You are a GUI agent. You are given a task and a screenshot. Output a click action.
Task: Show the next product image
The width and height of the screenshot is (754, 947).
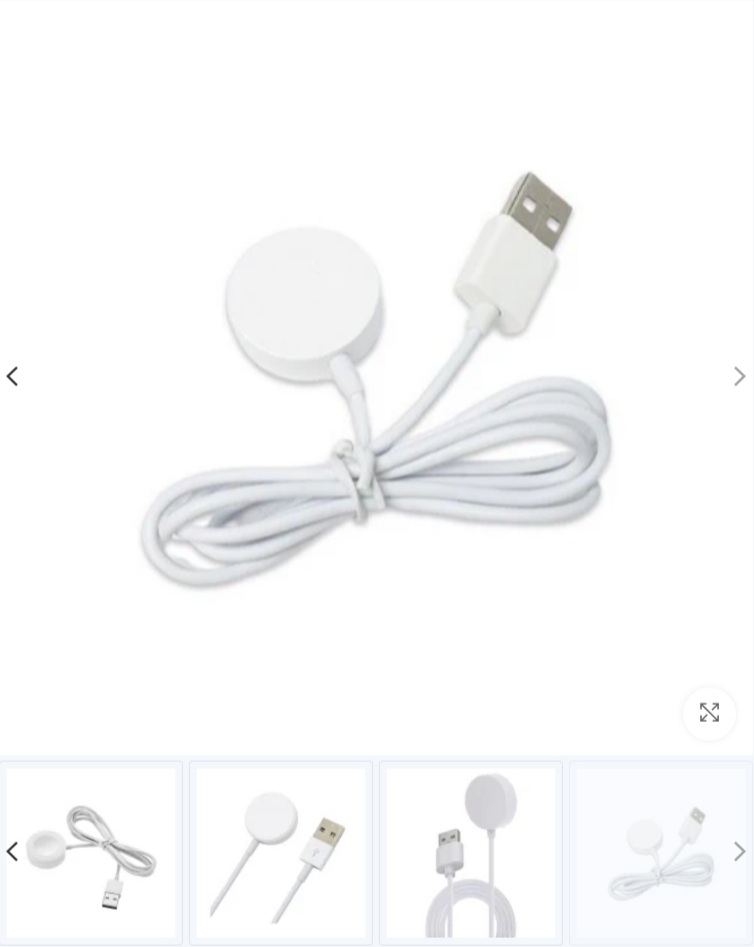739,377
